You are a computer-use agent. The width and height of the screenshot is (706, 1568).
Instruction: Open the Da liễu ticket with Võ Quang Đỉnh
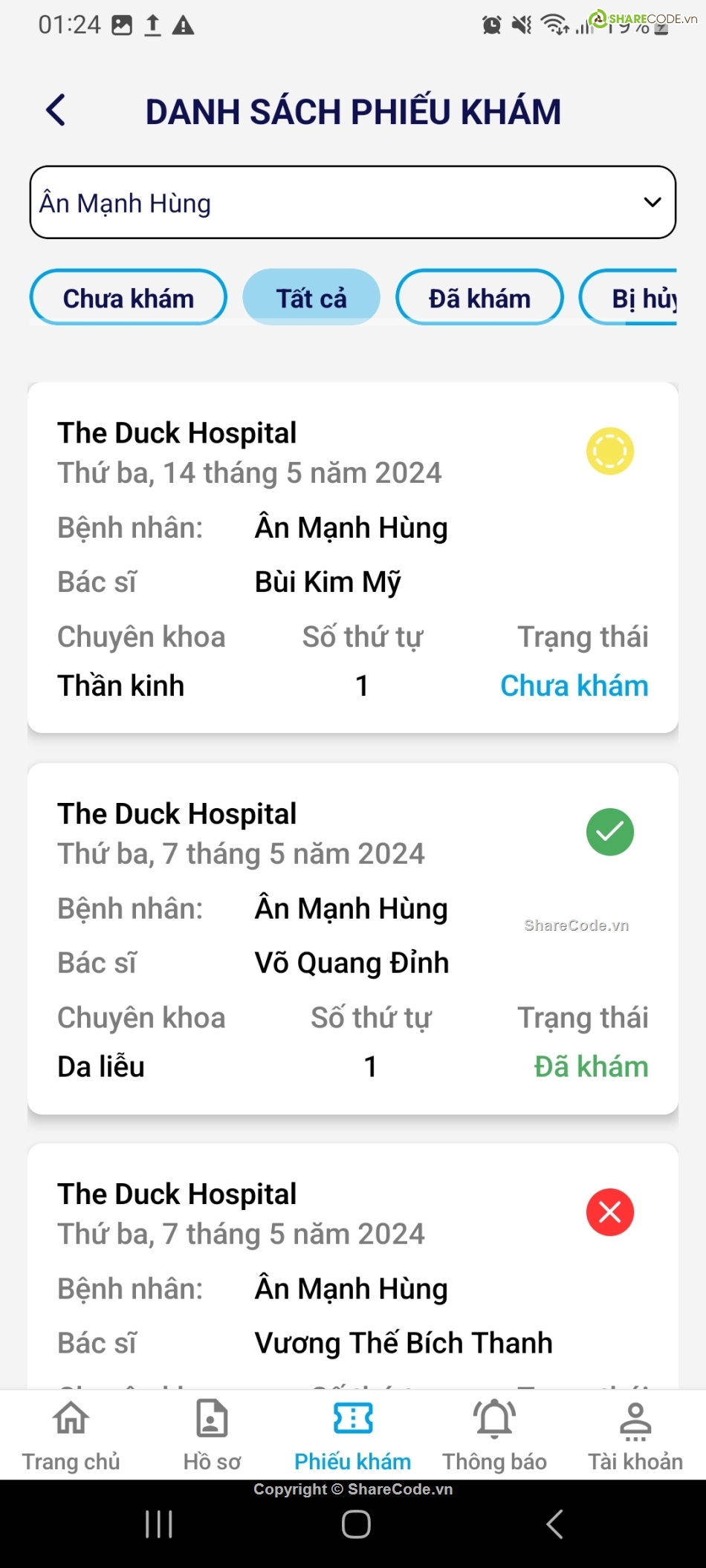click(x=352, y=938)
